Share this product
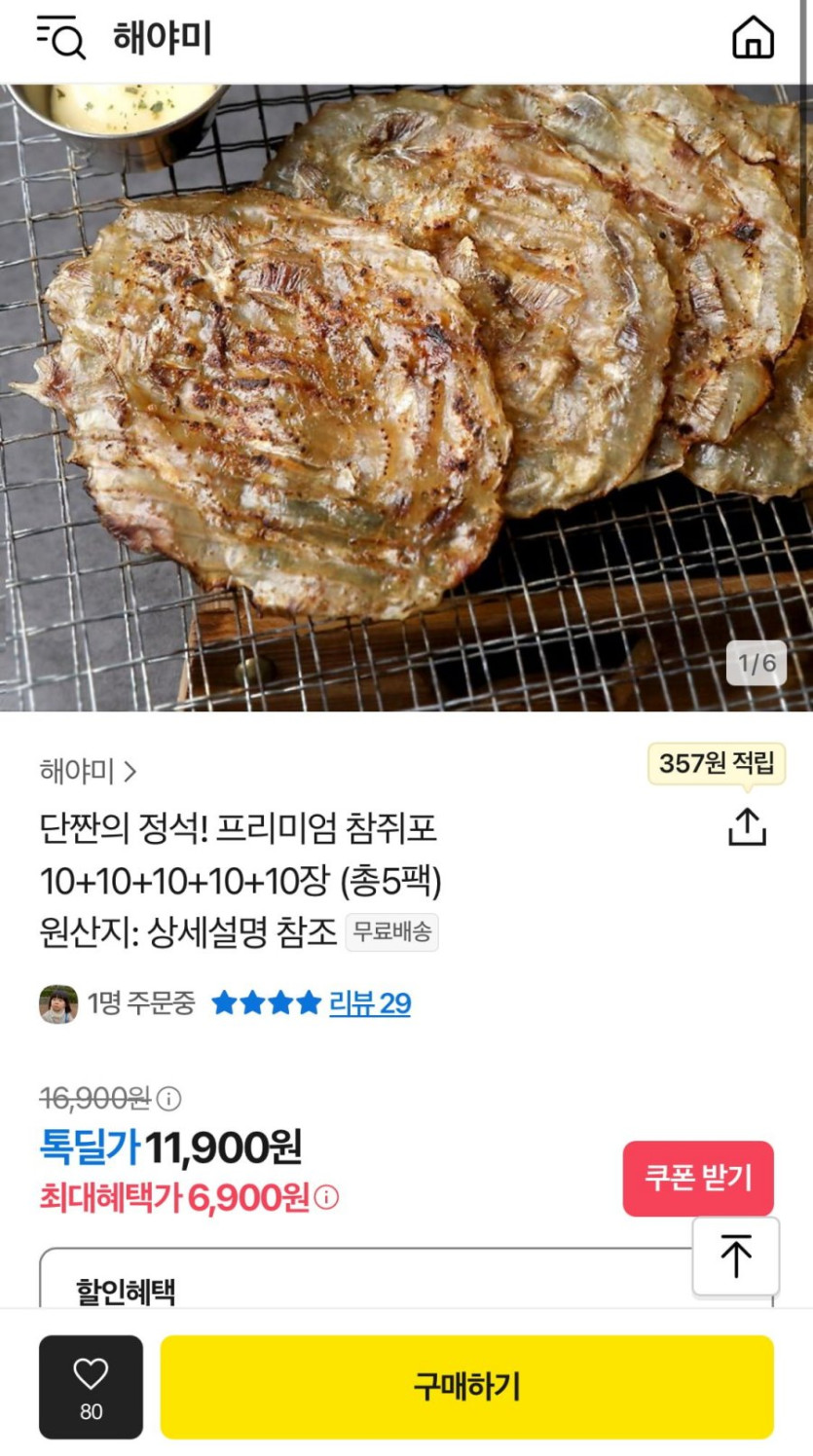 point(747,827)
